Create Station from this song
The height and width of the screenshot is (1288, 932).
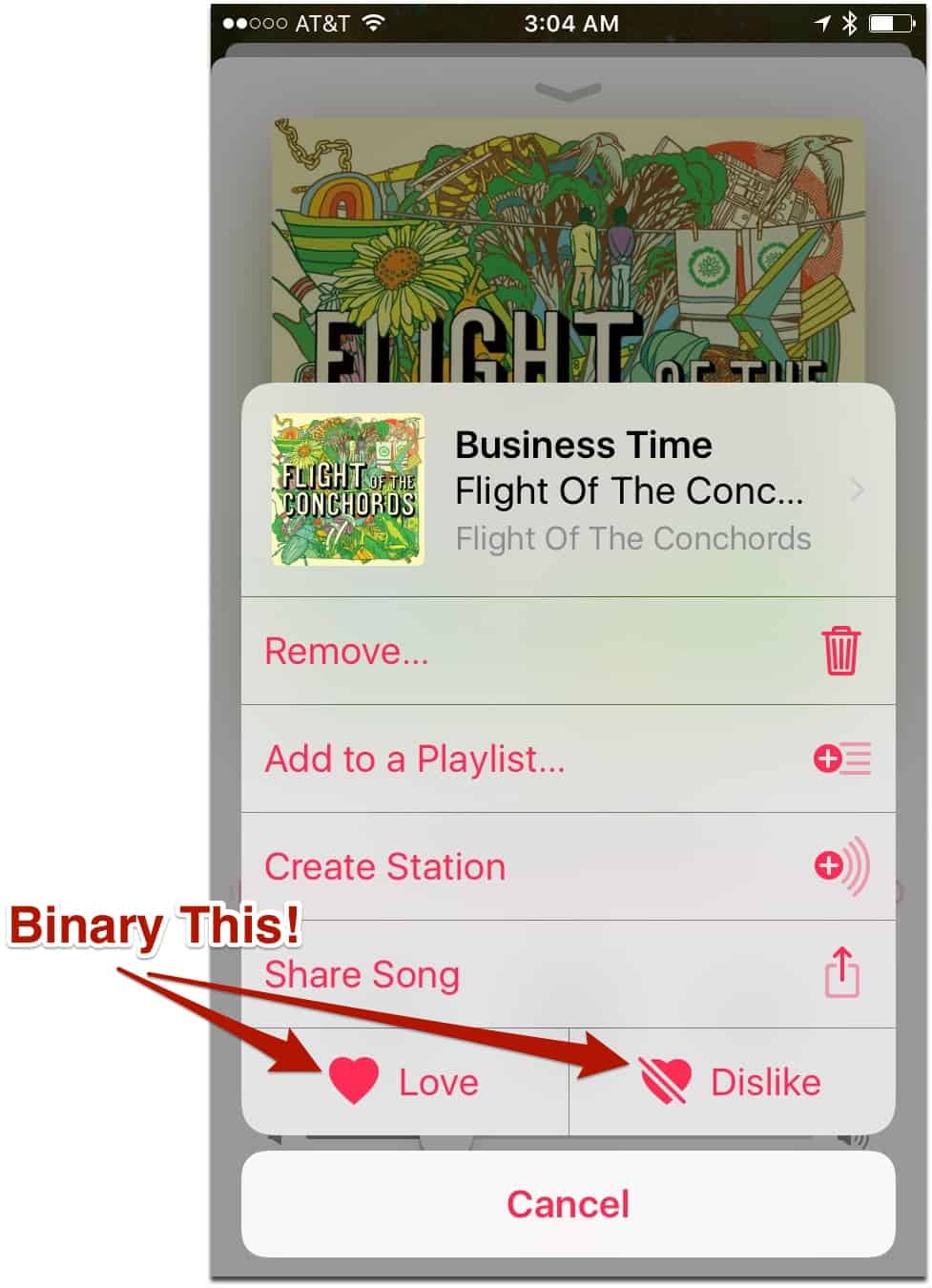(x=568, y=866)
